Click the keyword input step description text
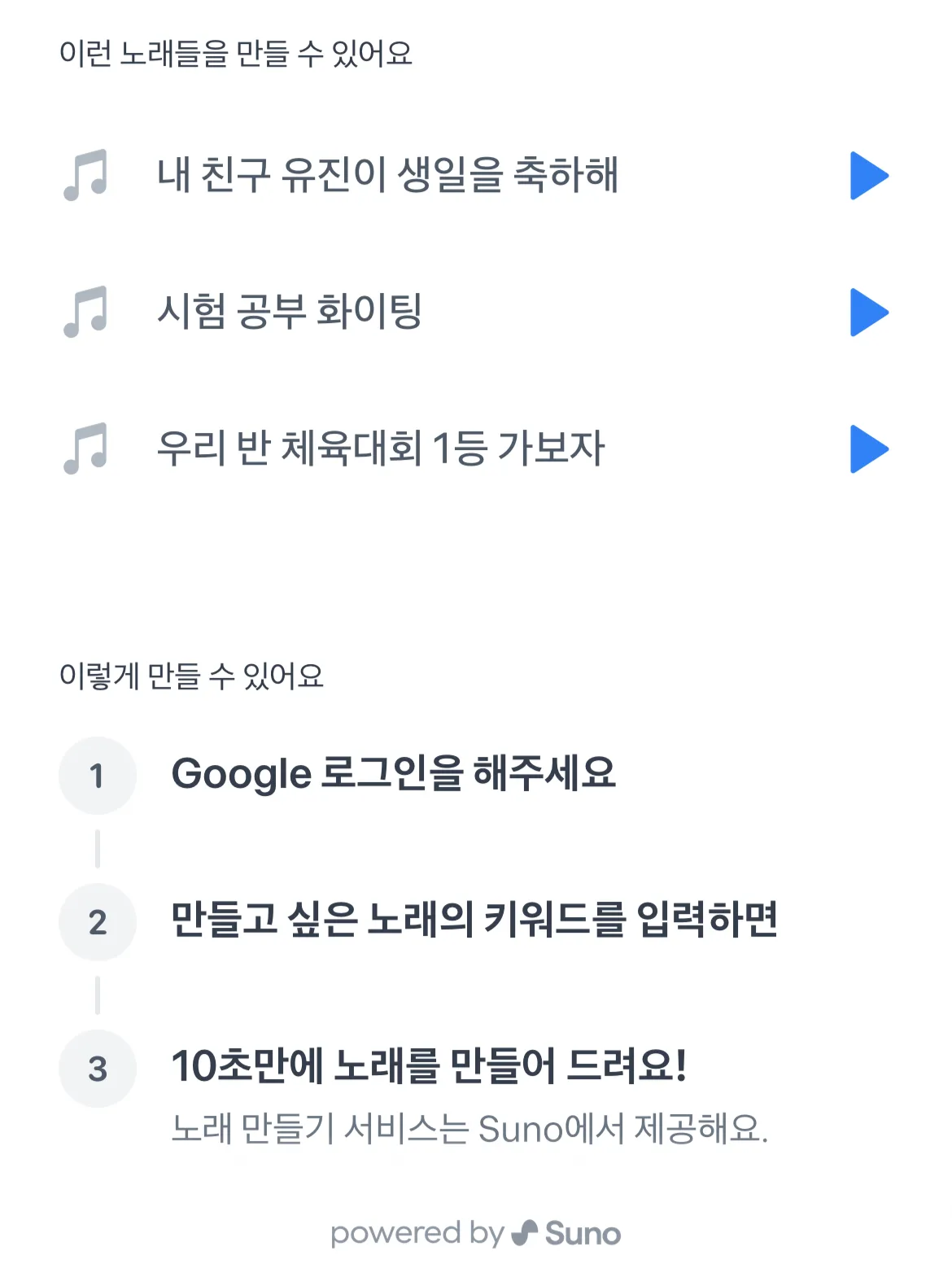Image resolution: width=952 pixels, height=1268 pixels. click(x=476, y=921)
